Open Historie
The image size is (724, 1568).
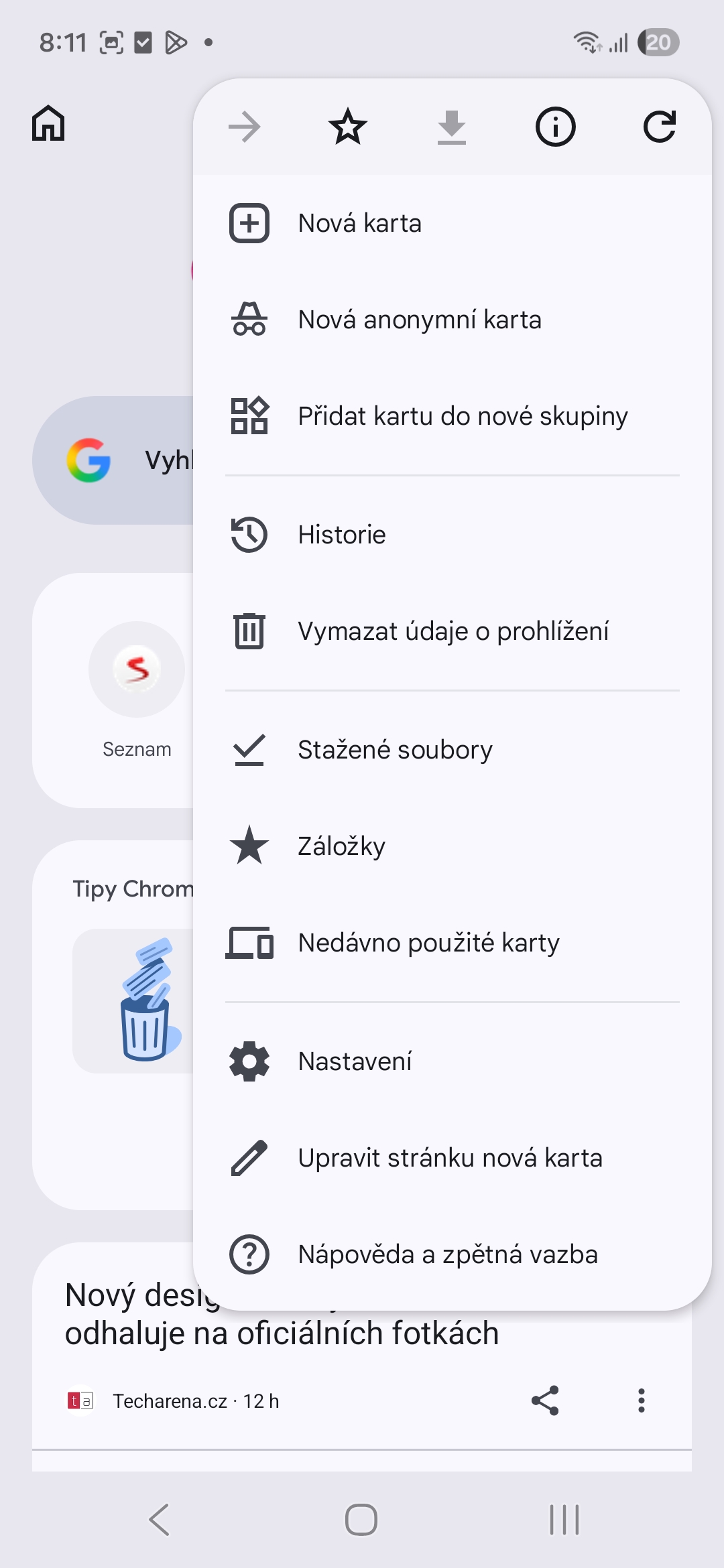pyautogui.click(x=341, y=535)
